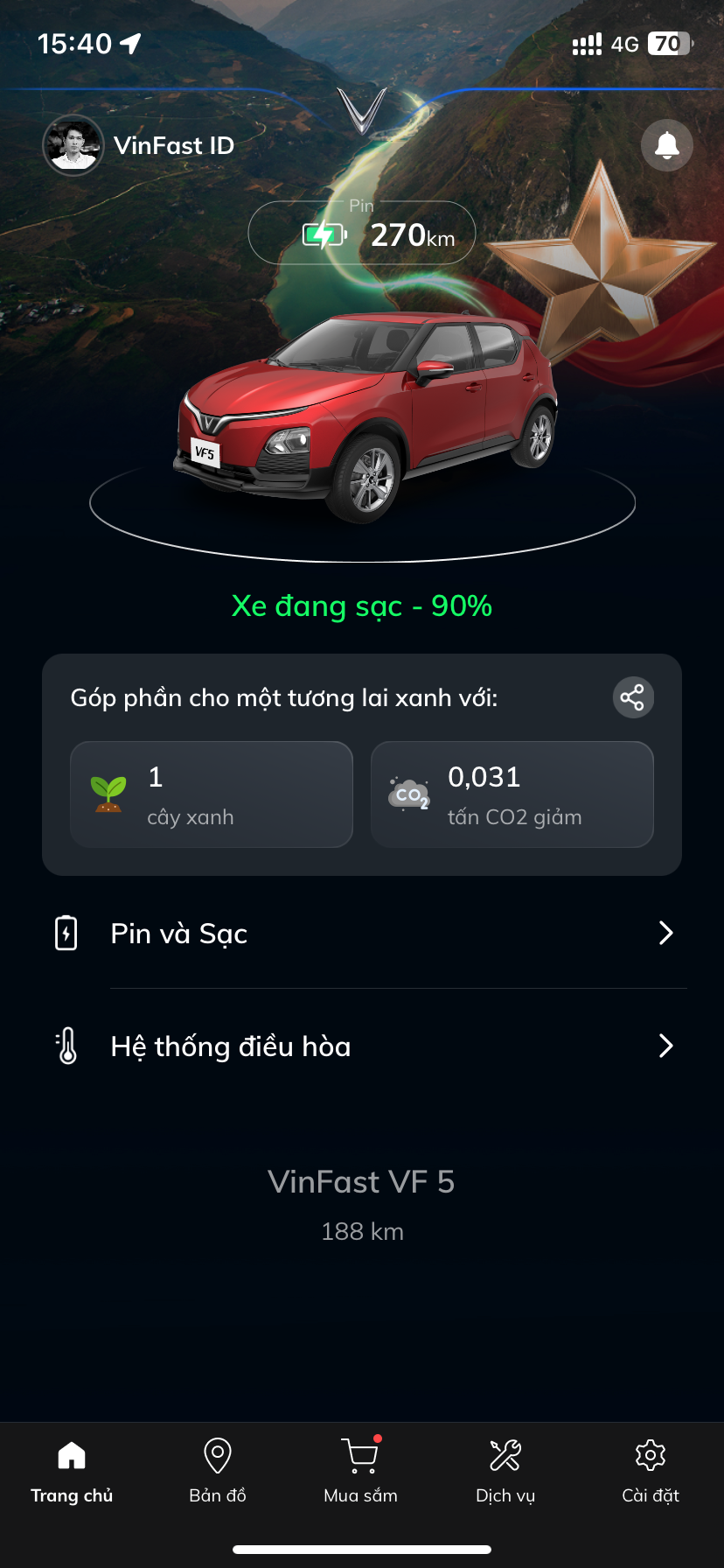Open the VinFast ID profile

pyautogui.click(x=140, y=145)
